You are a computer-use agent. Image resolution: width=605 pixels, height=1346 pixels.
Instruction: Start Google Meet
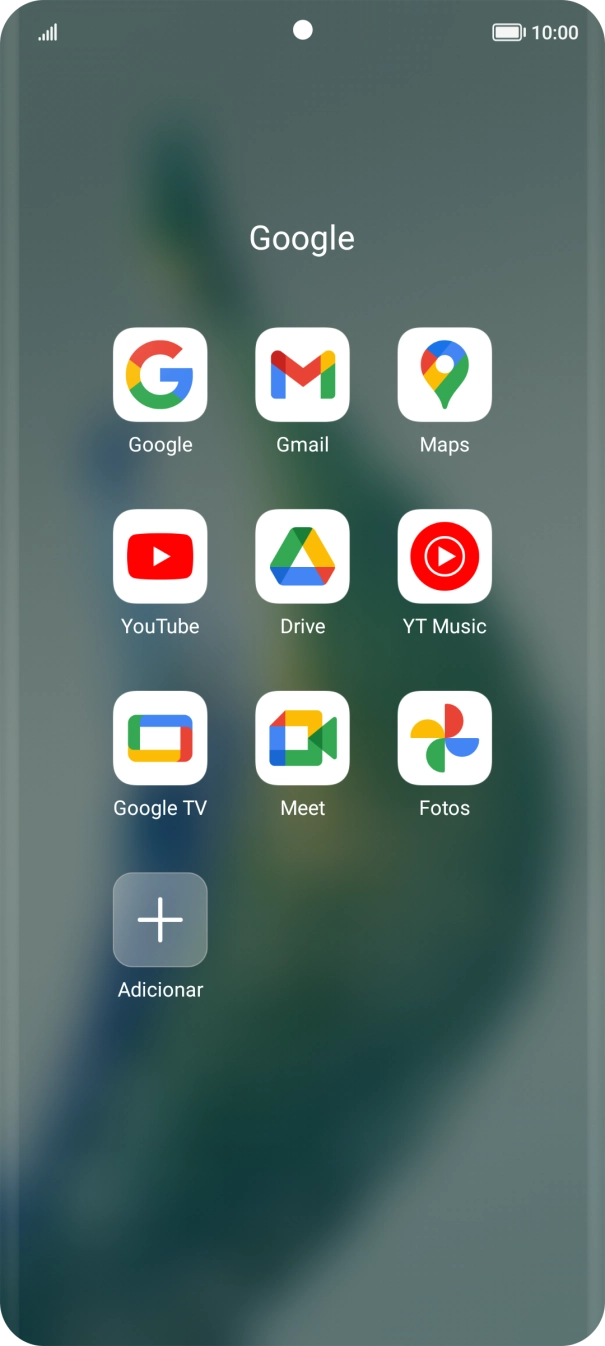pos(302,738)
